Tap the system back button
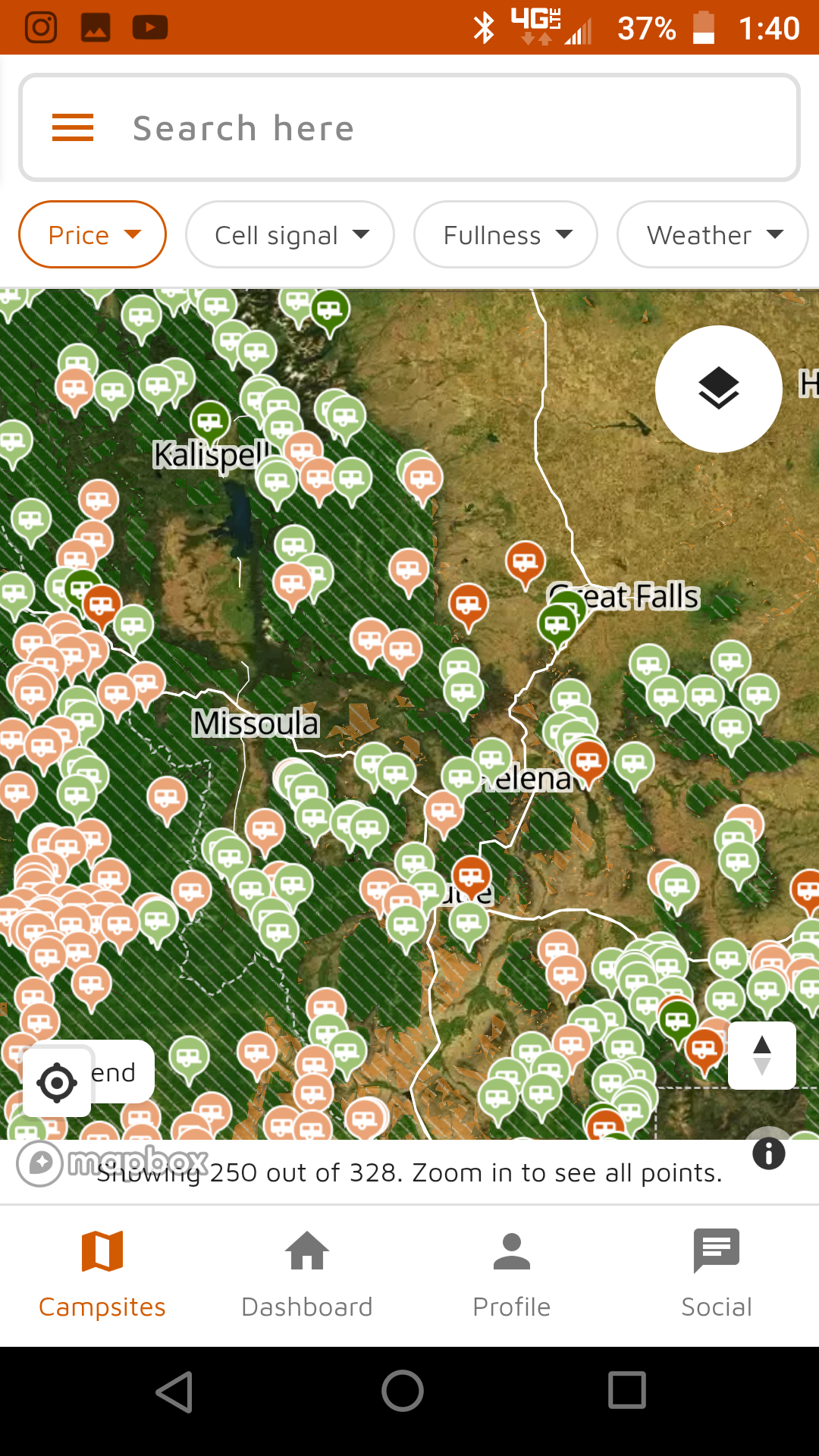This screenshot has height=1456, width=819. (x=174, y=1392)
